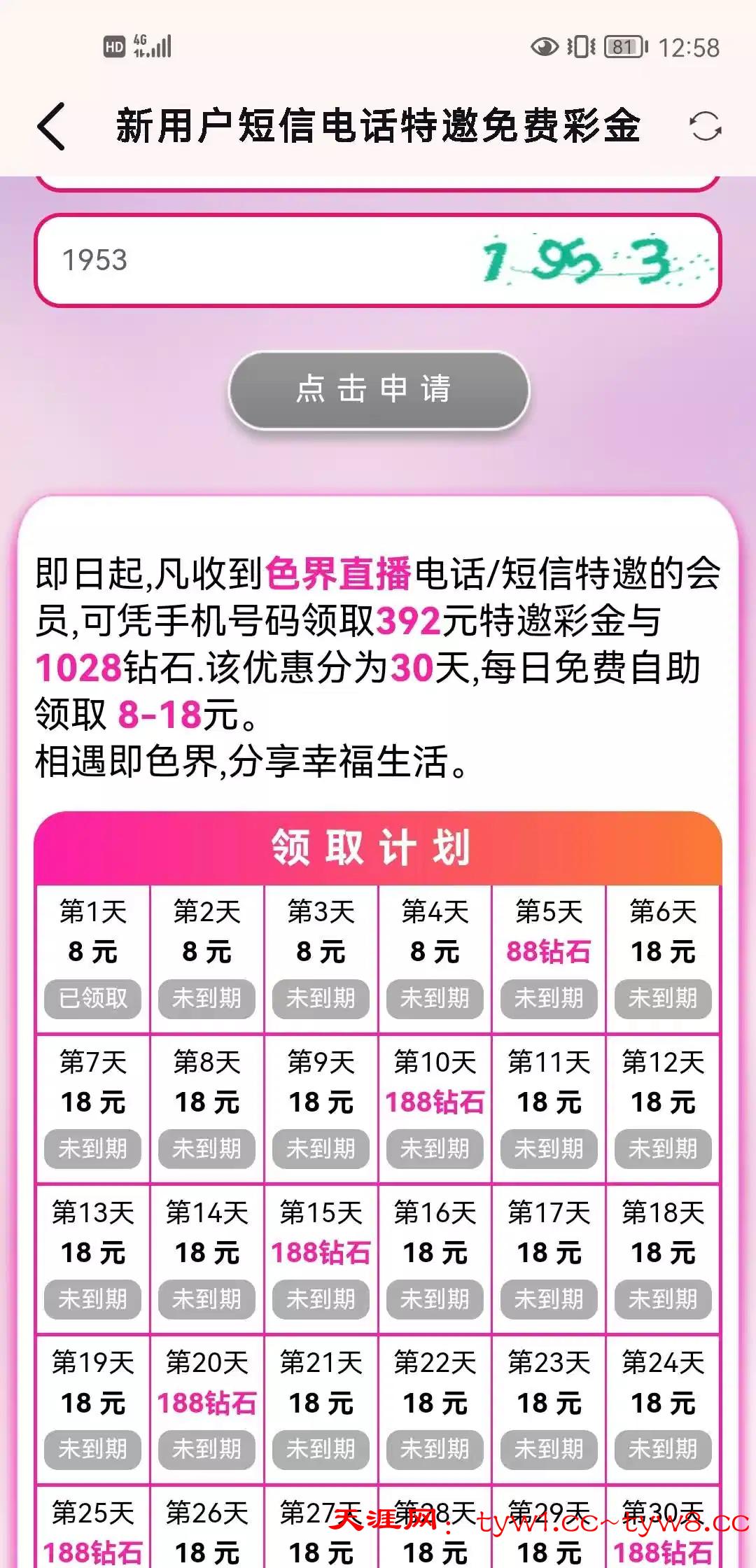
Task: Tap the 未到期 button for 第20天
Action: [207, 1449]
